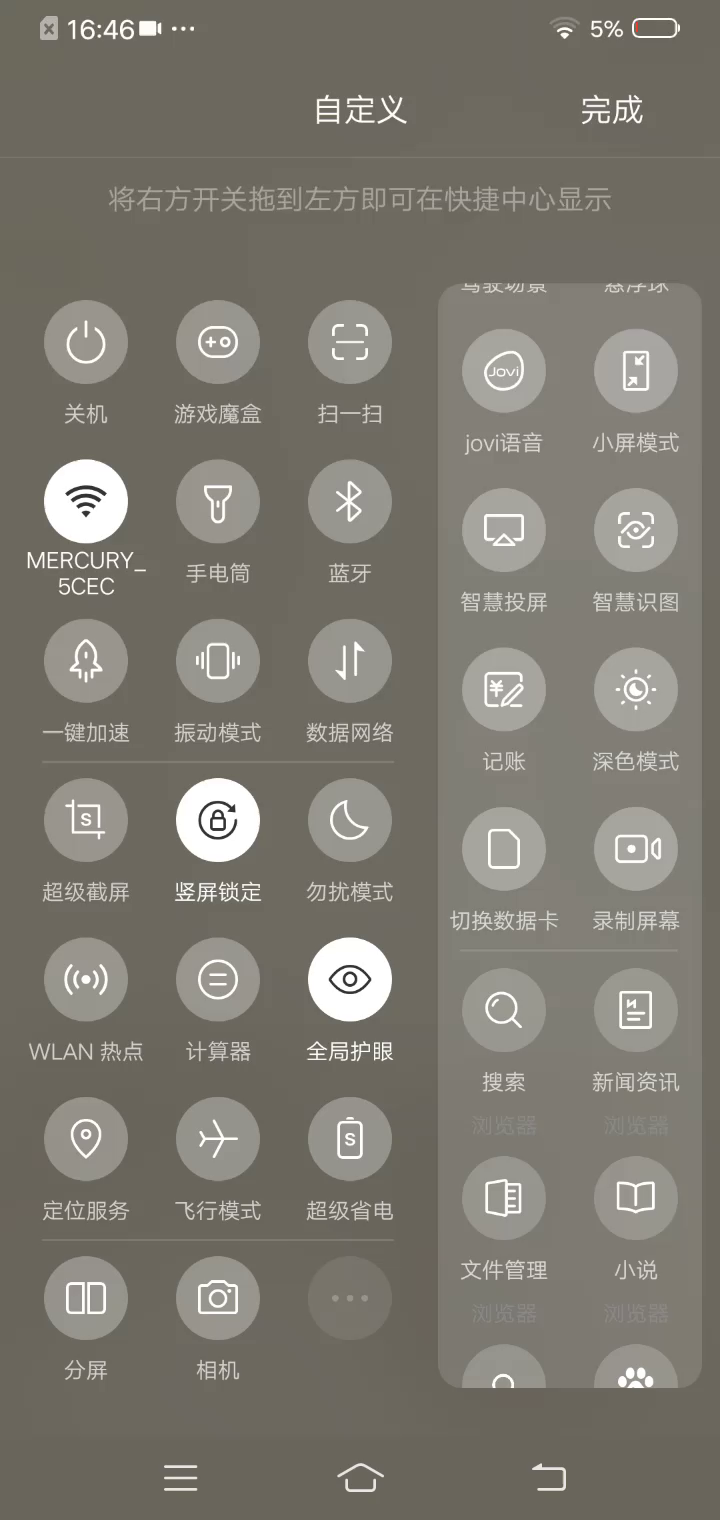Open 游戏魔盒 game box shortcut
The width and height of the screenshot is (720, 1520).
(218, 343)
